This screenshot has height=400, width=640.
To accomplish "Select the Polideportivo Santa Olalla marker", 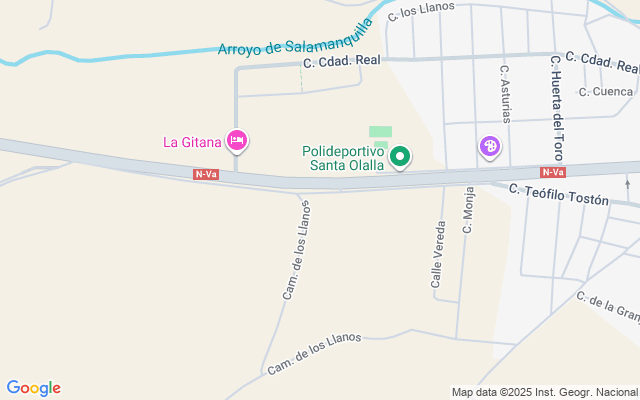I will tap(400, 157).
